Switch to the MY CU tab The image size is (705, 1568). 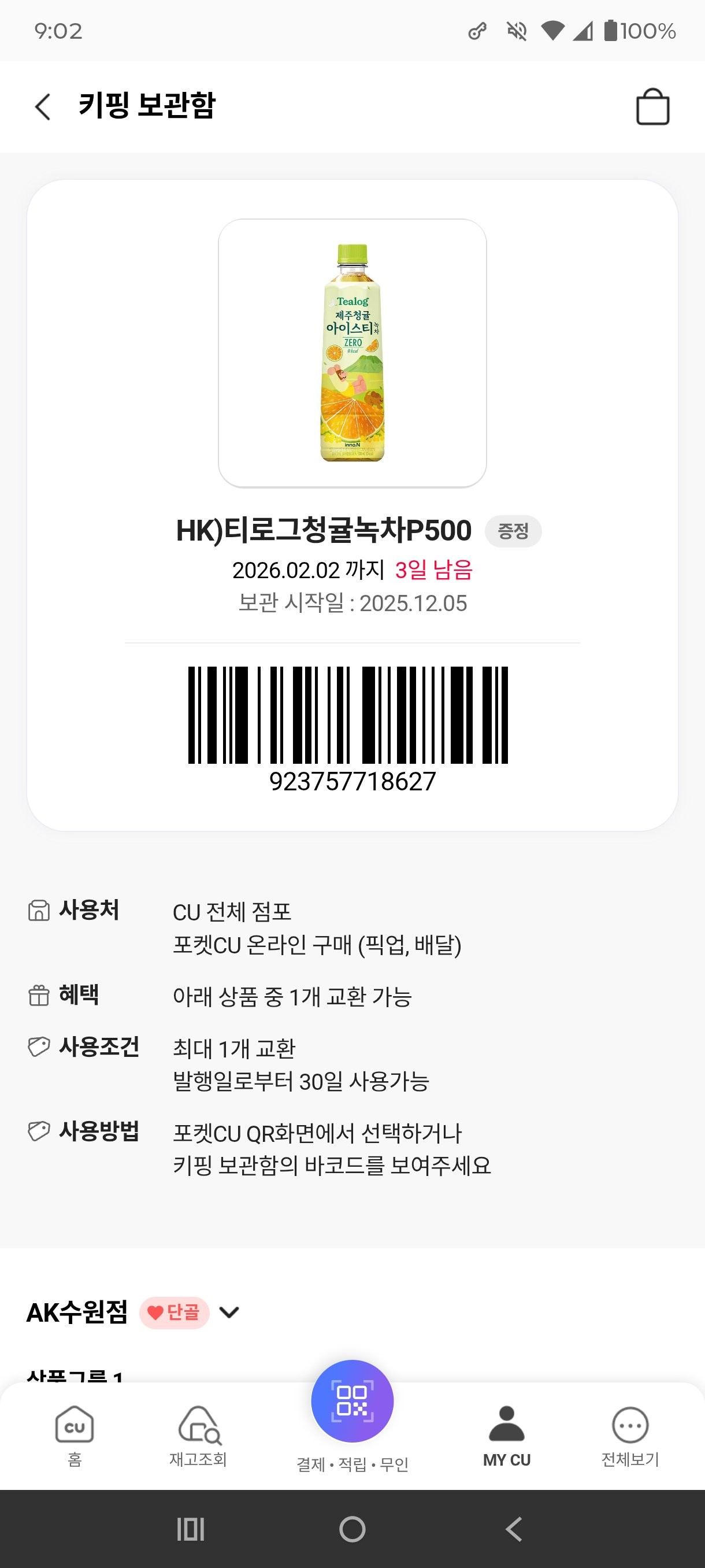506,1435
